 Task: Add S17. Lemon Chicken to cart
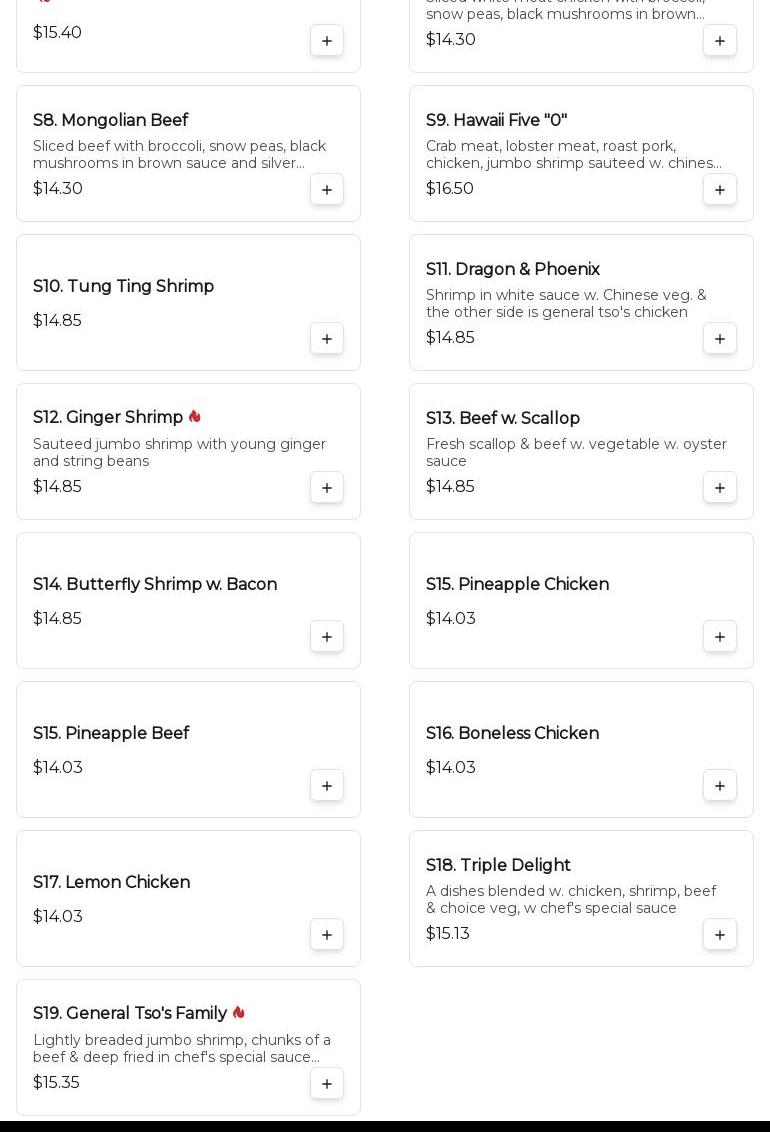[x=327, y=934]
